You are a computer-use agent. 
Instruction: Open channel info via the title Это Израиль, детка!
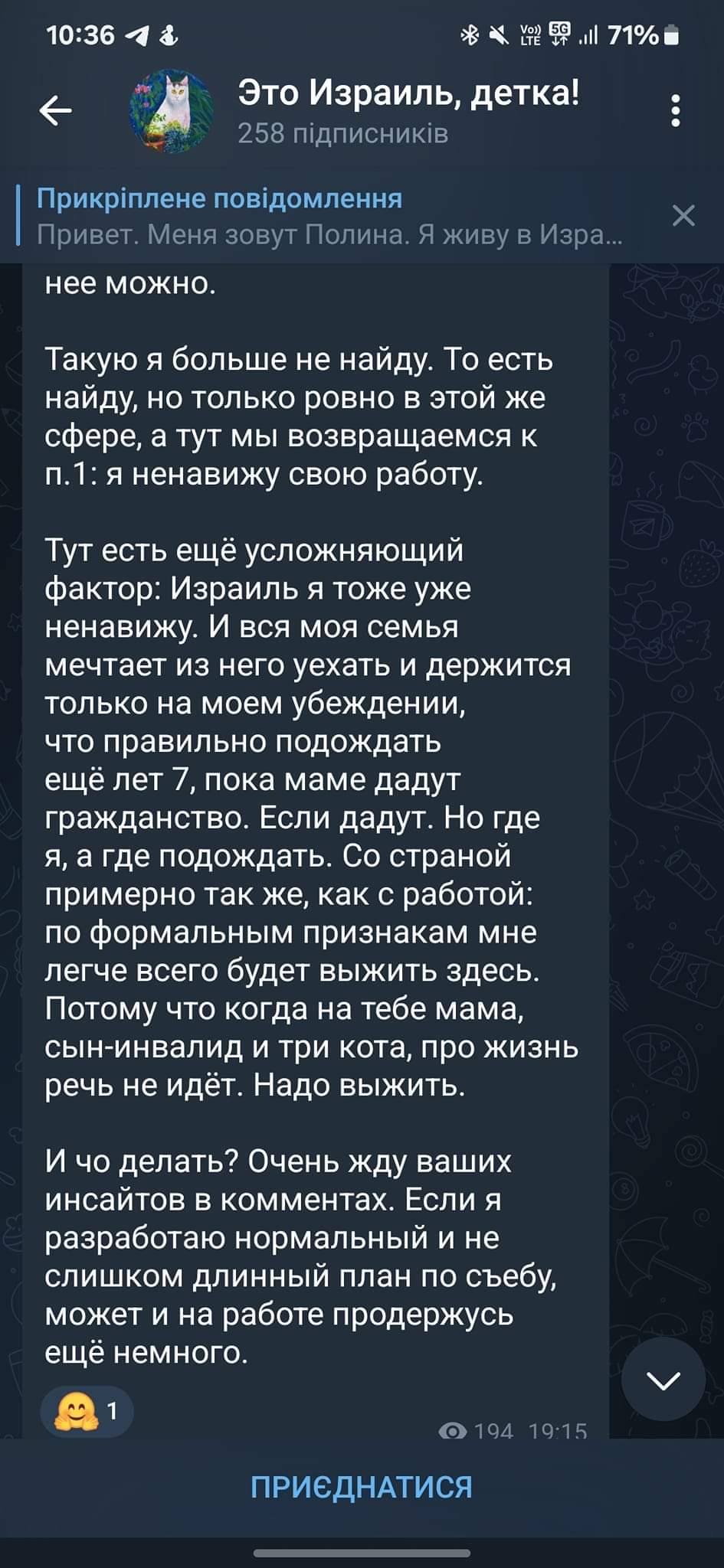coord(408,94)
